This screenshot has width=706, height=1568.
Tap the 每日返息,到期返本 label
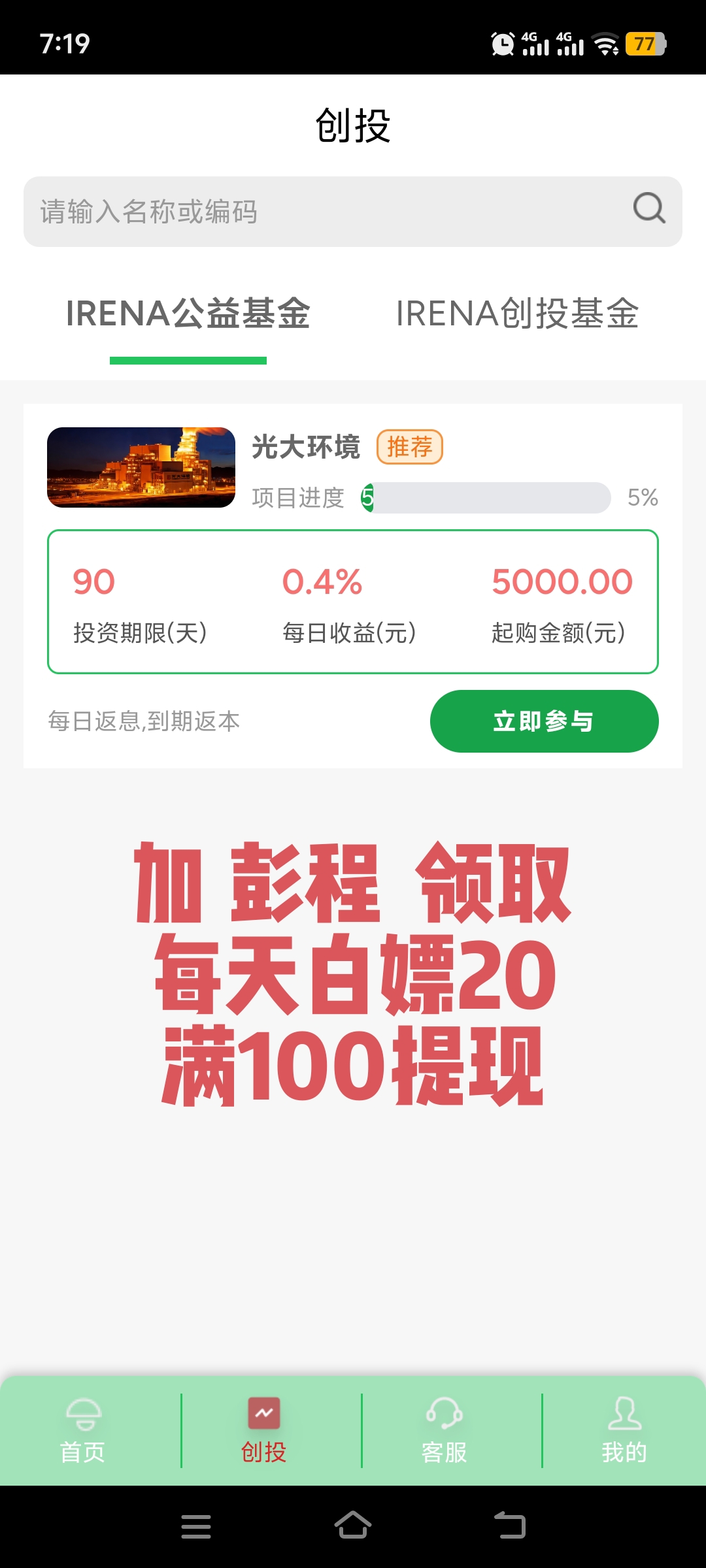(143, 722)
